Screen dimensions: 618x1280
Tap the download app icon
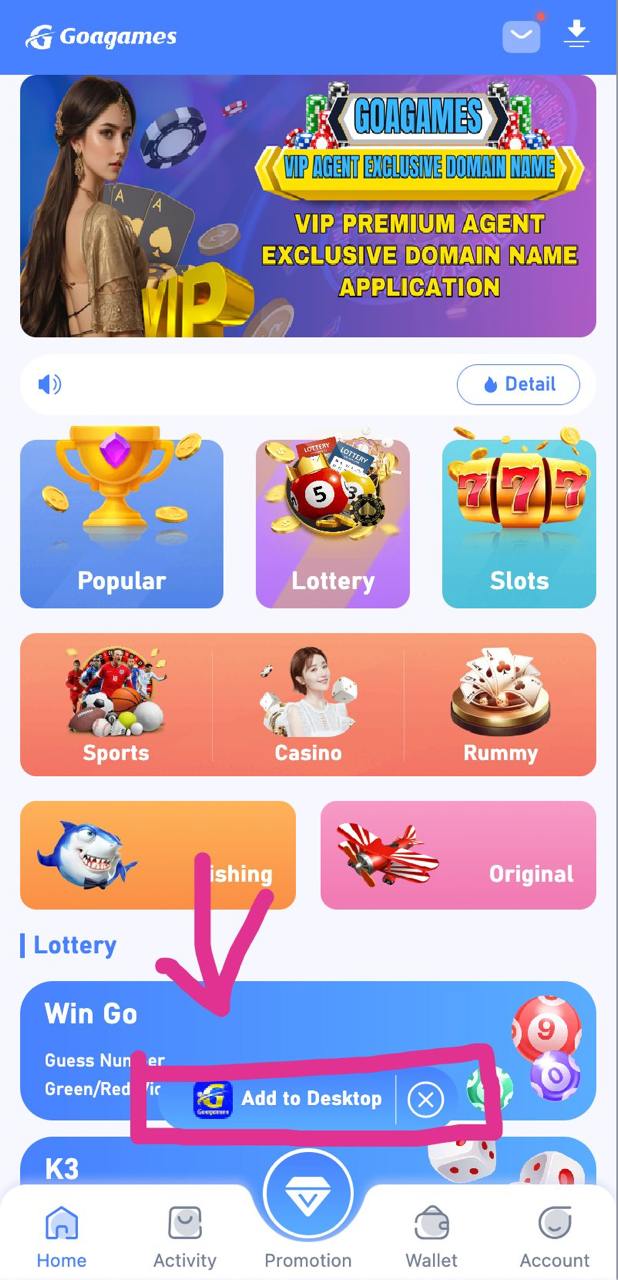[x=577, y=35]
